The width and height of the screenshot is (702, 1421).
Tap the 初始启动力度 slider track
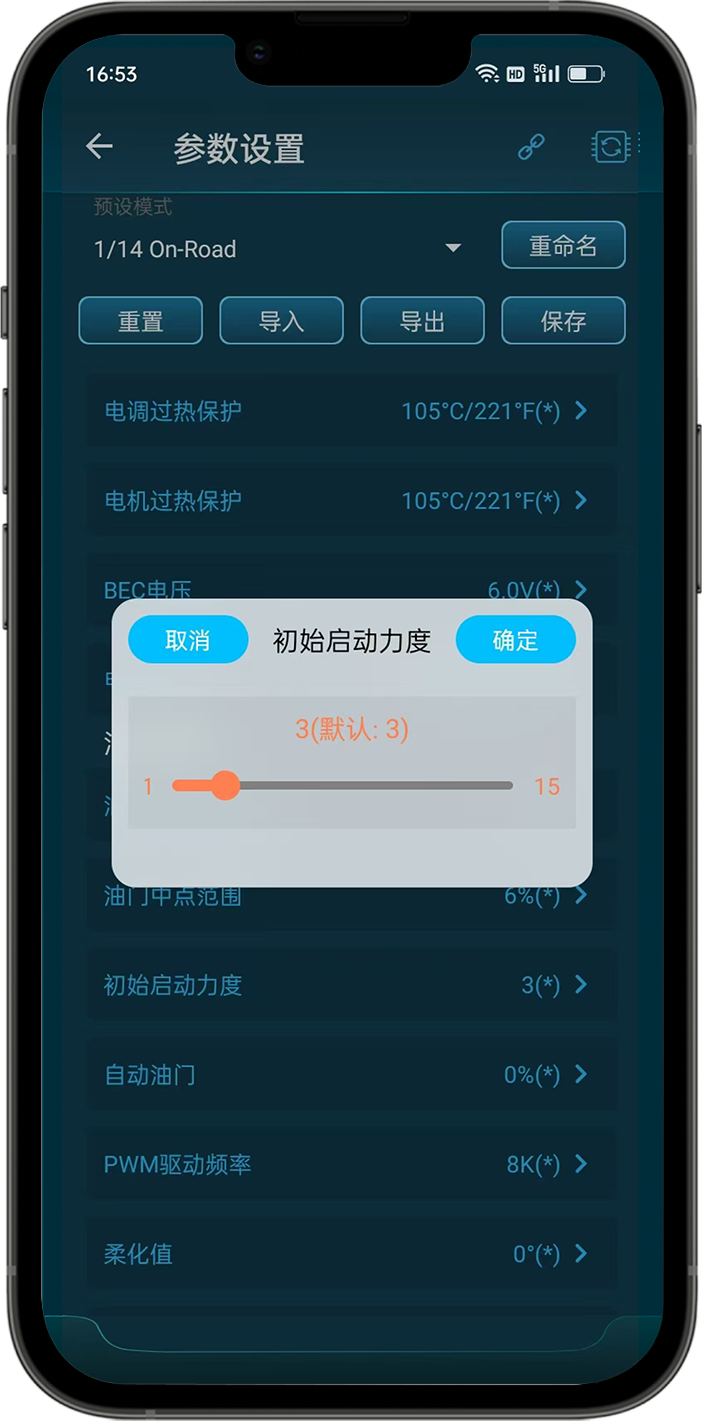click(x=380, y=786)
